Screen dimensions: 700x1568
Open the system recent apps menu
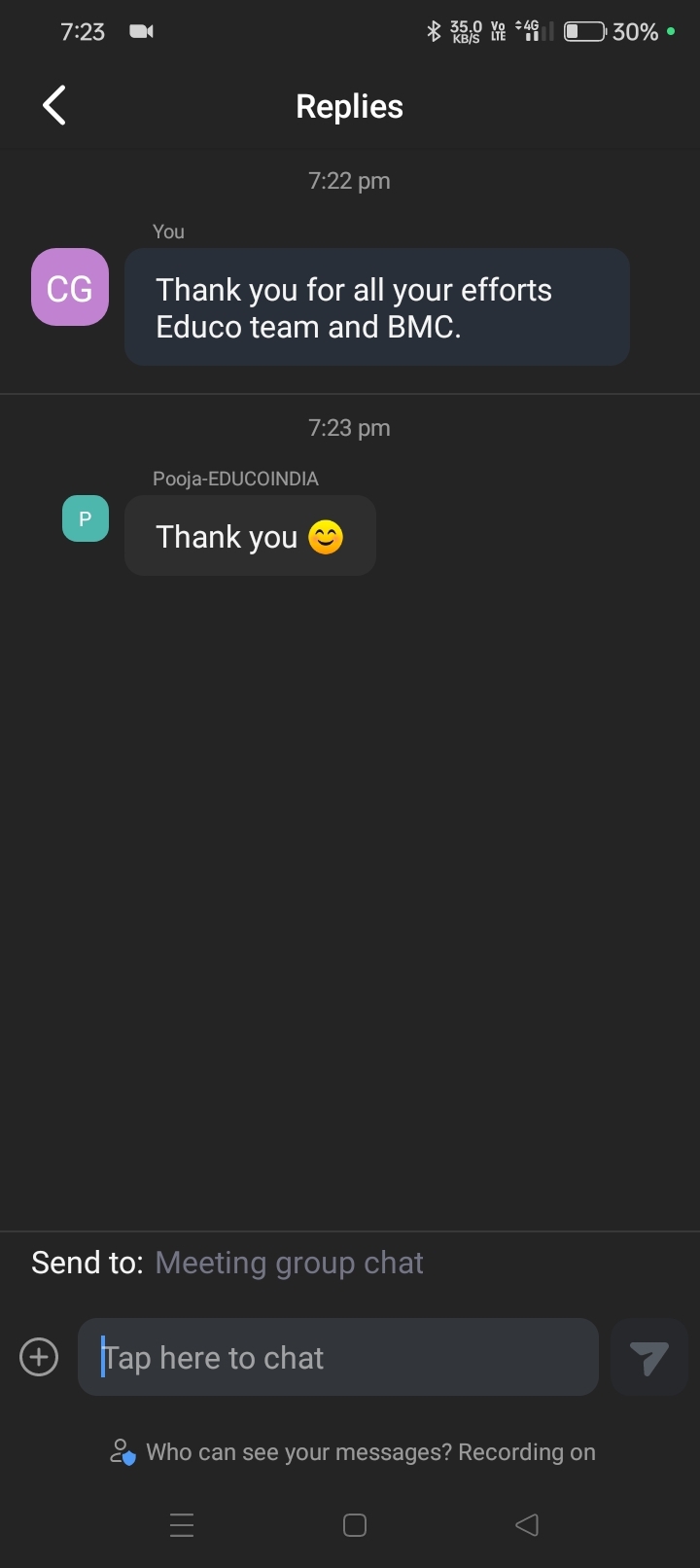click(x=182, y=1524)
